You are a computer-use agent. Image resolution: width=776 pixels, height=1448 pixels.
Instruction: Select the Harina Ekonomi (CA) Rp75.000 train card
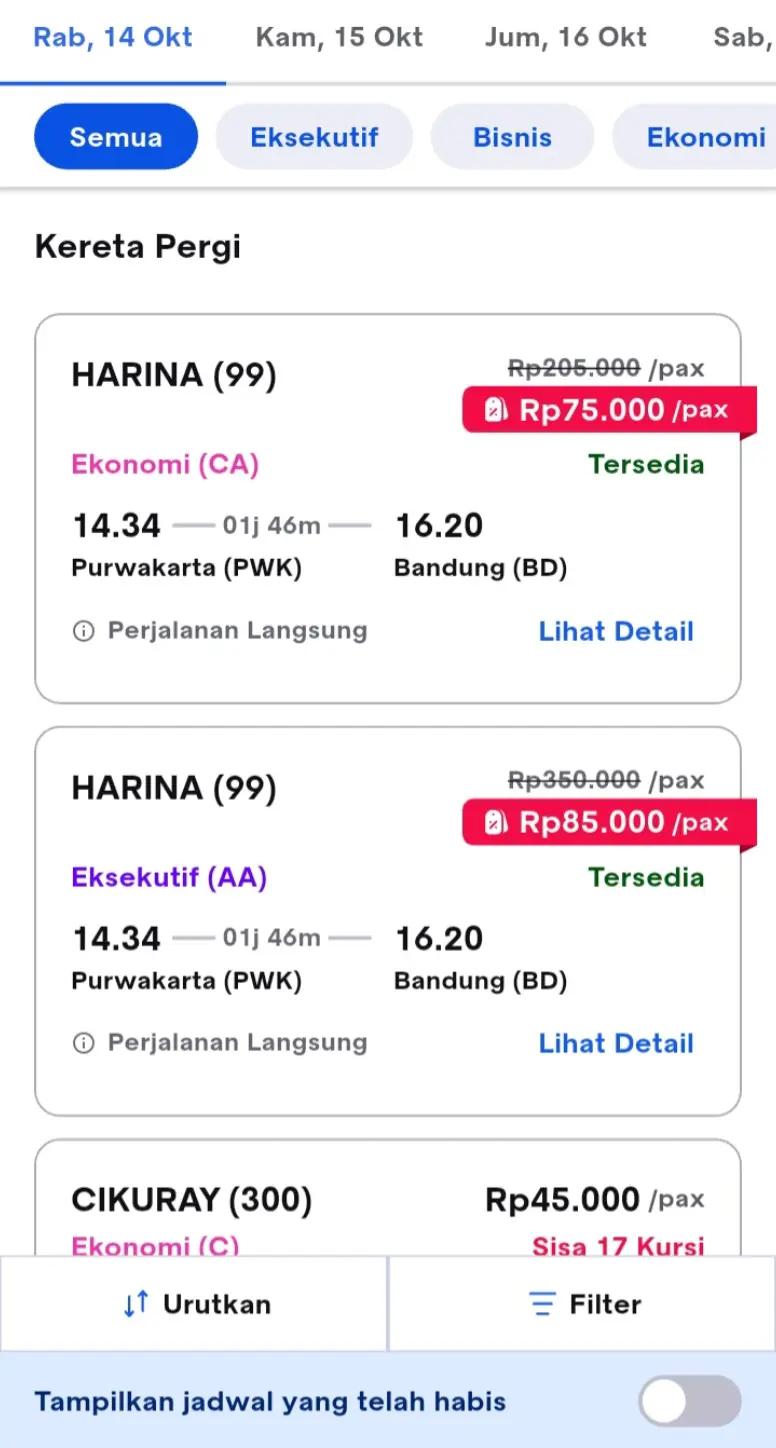388,509
